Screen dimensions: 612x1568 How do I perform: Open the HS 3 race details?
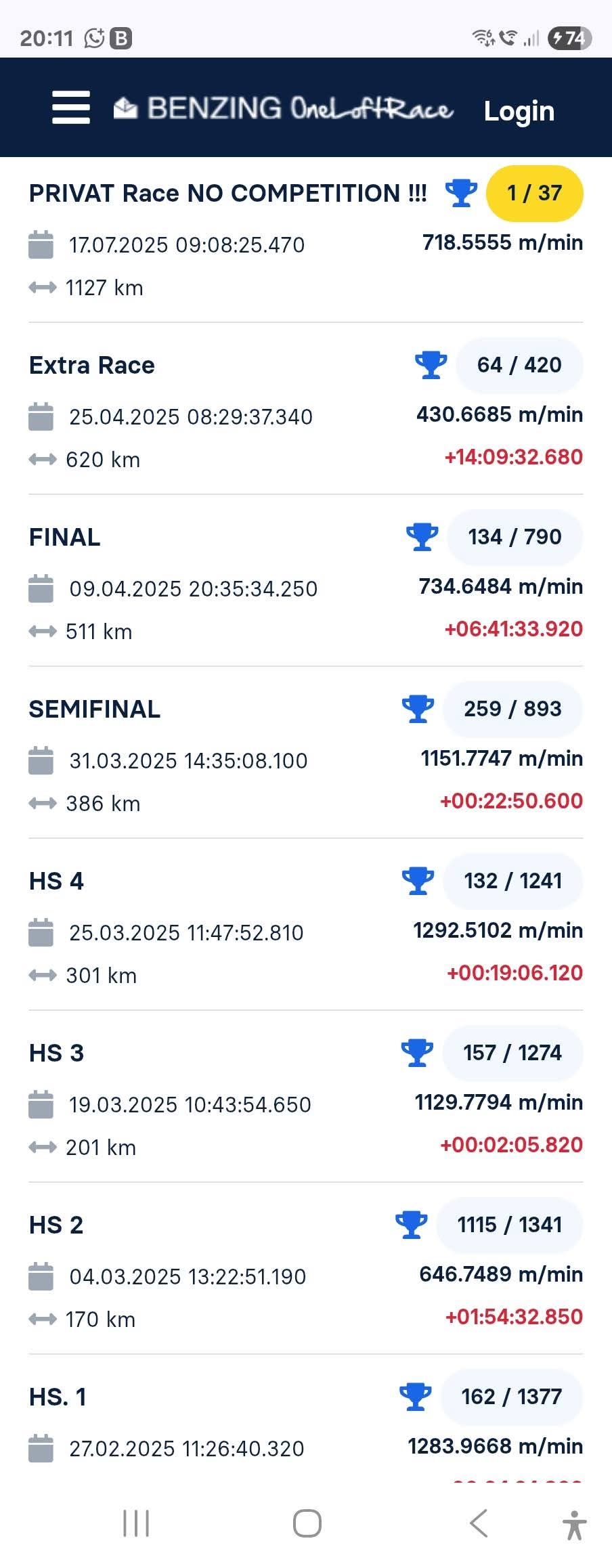tap(57, 1053)
